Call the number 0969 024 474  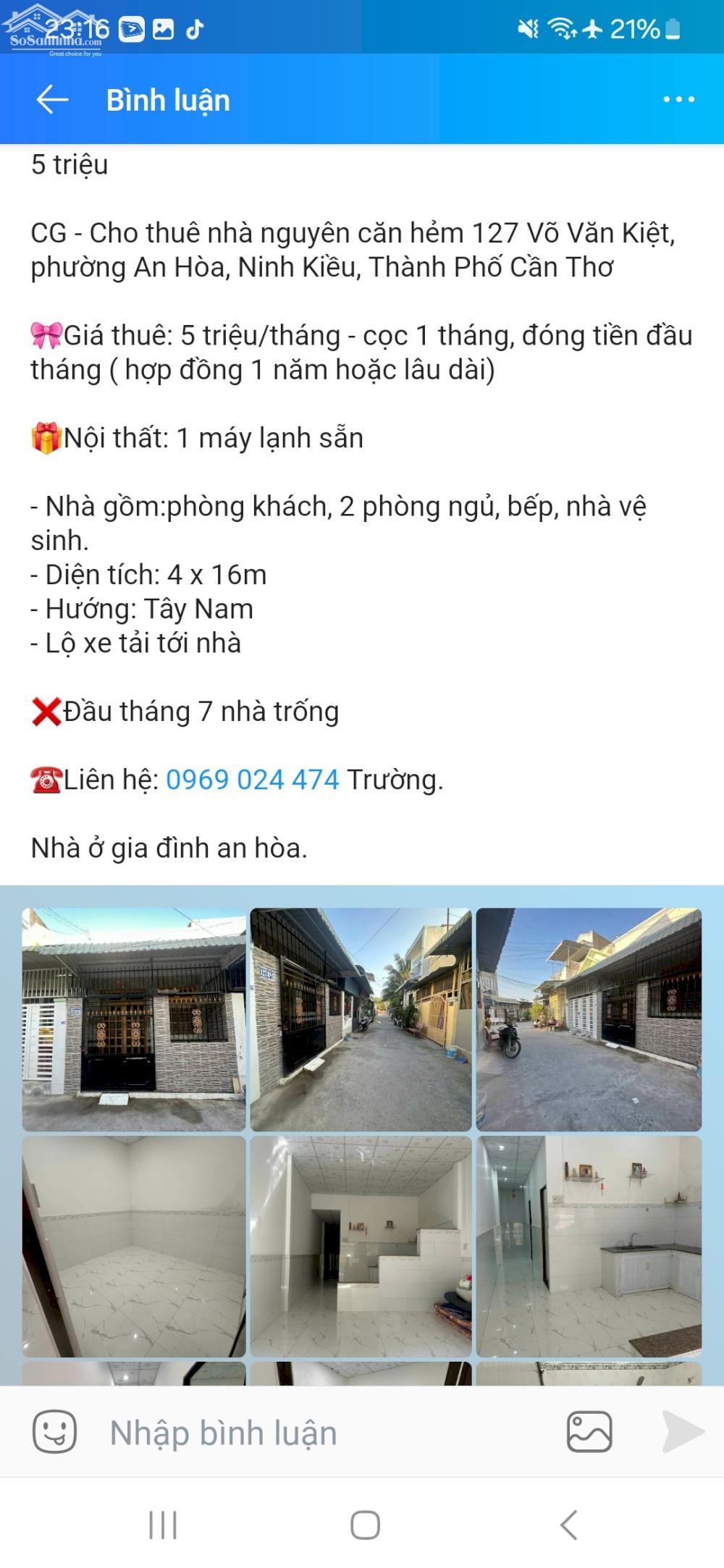[253, 780]
